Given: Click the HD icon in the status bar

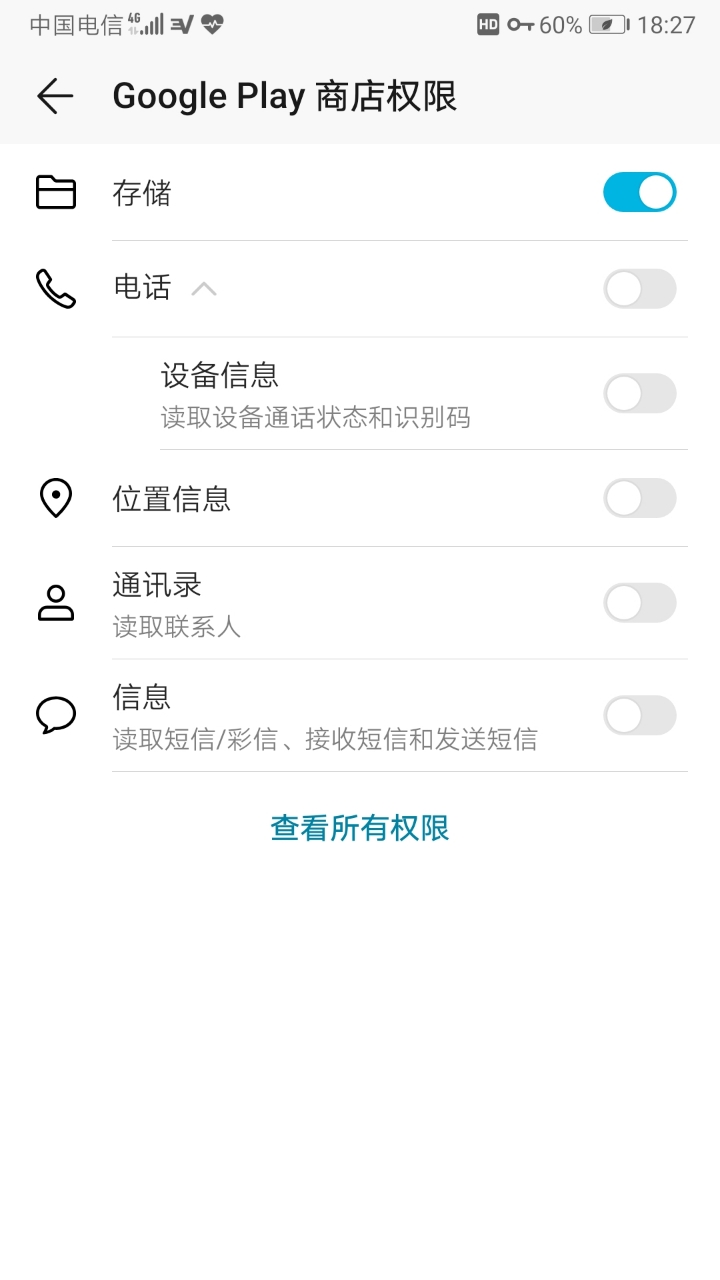Looking at the screenshot, I should click(489, 25).
